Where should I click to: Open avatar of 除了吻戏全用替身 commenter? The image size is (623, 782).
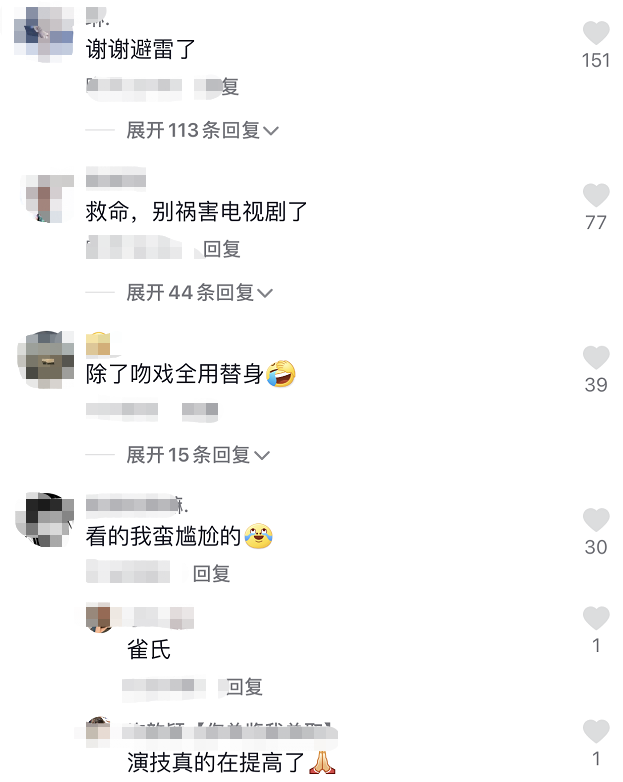[x=47, y=360]
